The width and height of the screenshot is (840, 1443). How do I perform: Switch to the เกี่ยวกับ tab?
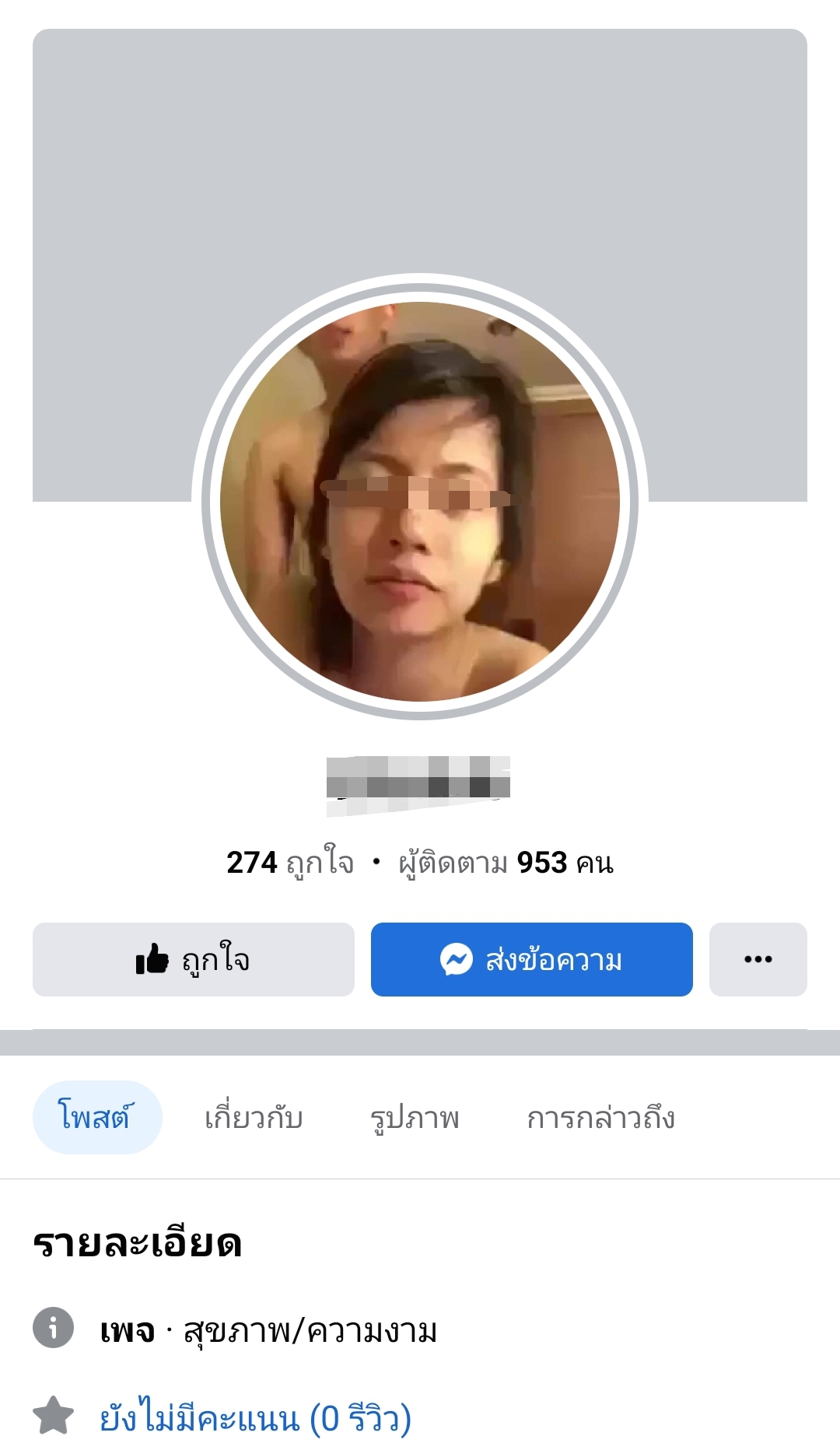(x=254, y=1117)
